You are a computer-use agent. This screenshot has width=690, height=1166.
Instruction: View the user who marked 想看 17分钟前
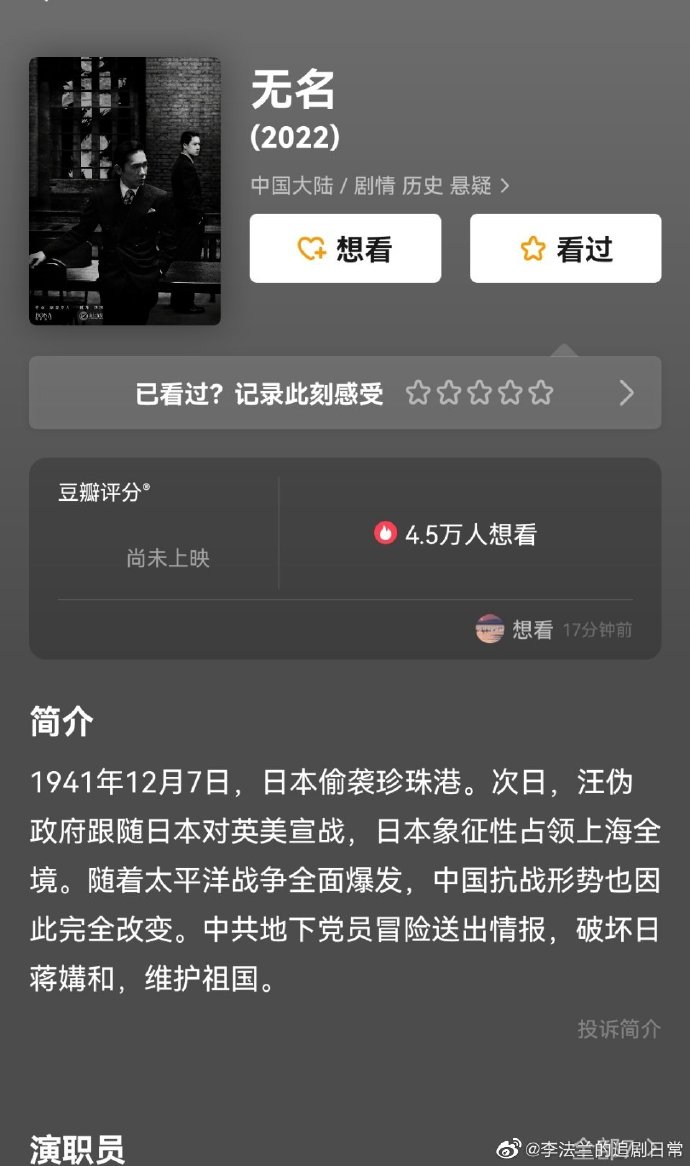(x=489, y=629)
